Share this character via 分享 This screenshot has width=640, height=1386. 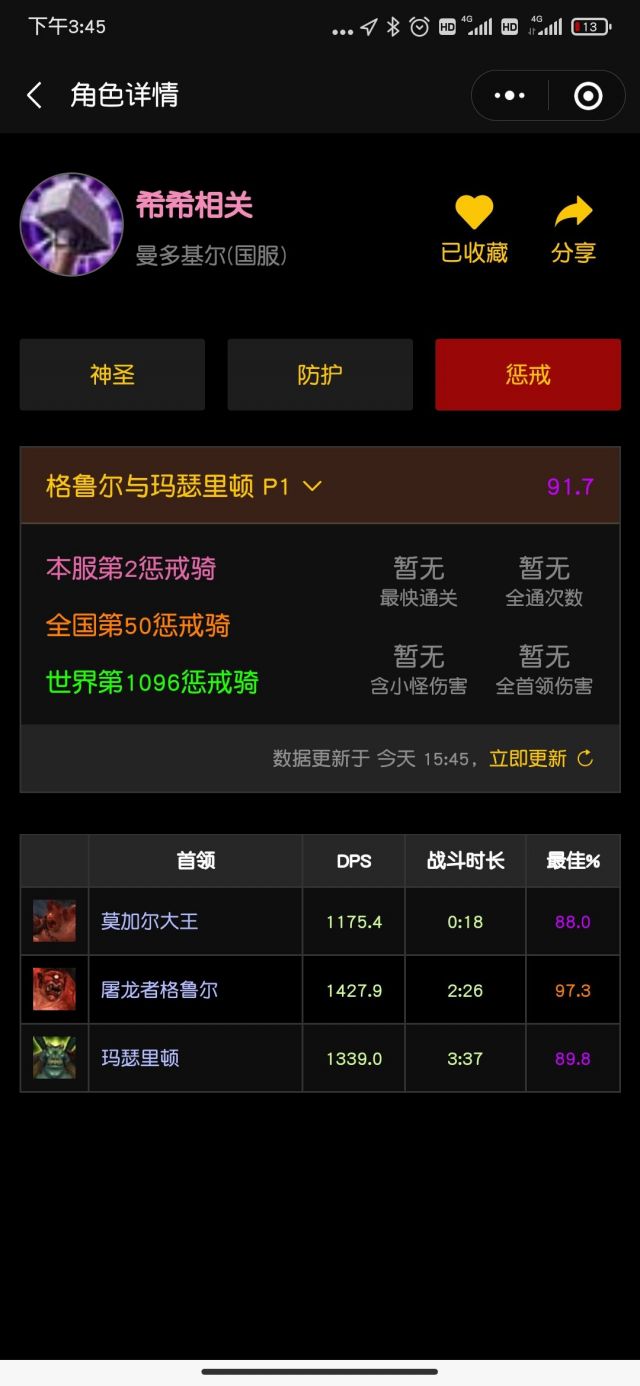pyautogui.click(x=573, y=229)
